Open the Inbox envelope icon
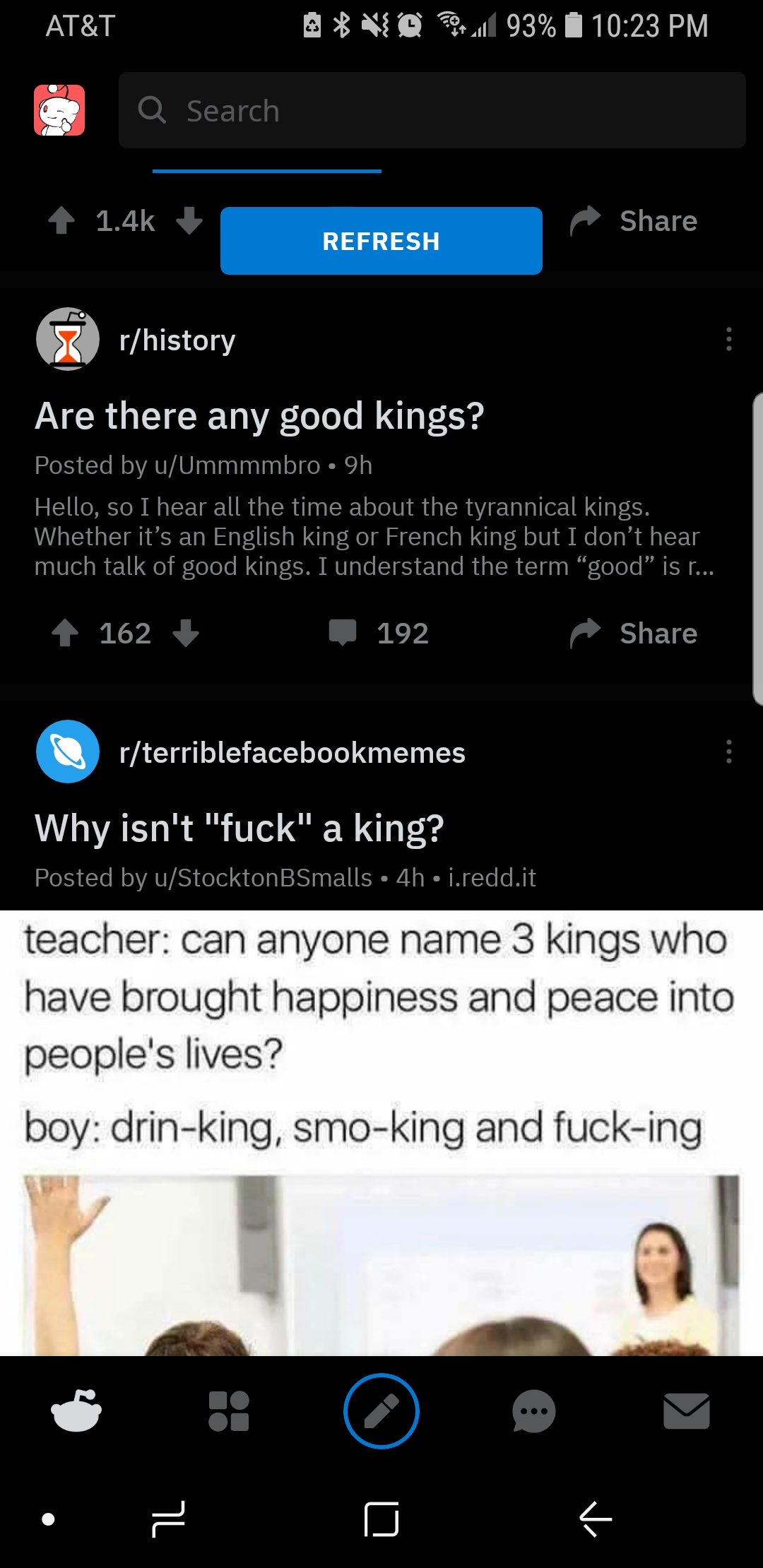The image size is (763, 1568). 687,1411
